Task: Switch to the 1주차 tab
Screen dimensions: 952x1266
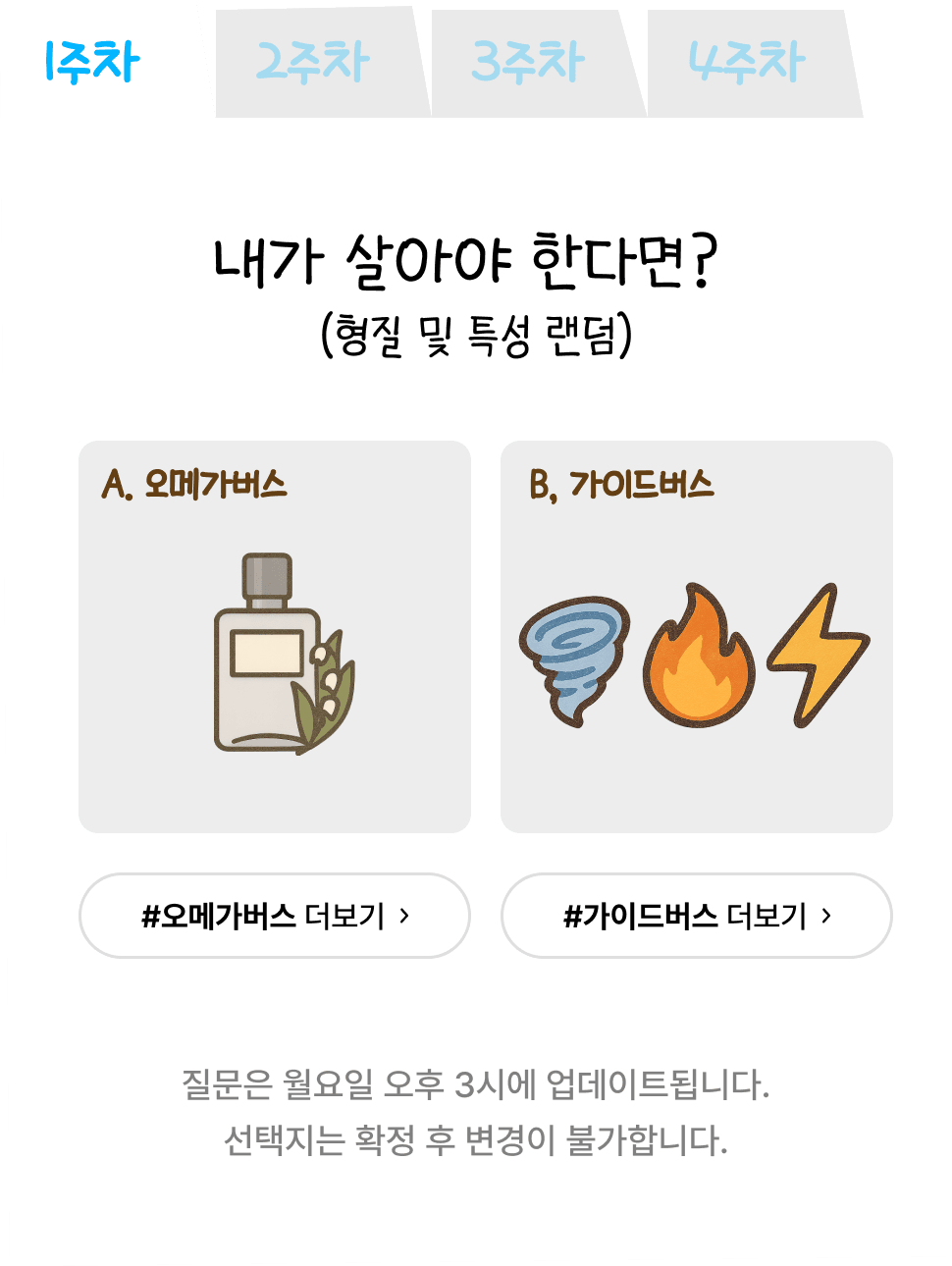Action: coord(93,61)
